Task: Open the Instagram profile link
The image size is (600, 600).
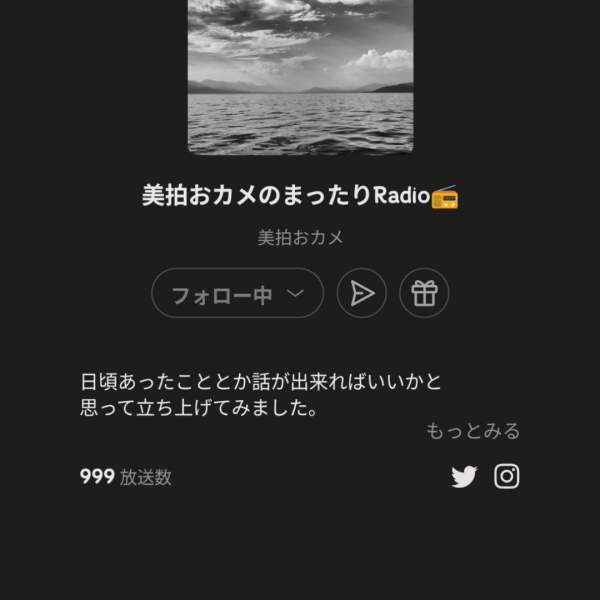Action: [507, 477]
